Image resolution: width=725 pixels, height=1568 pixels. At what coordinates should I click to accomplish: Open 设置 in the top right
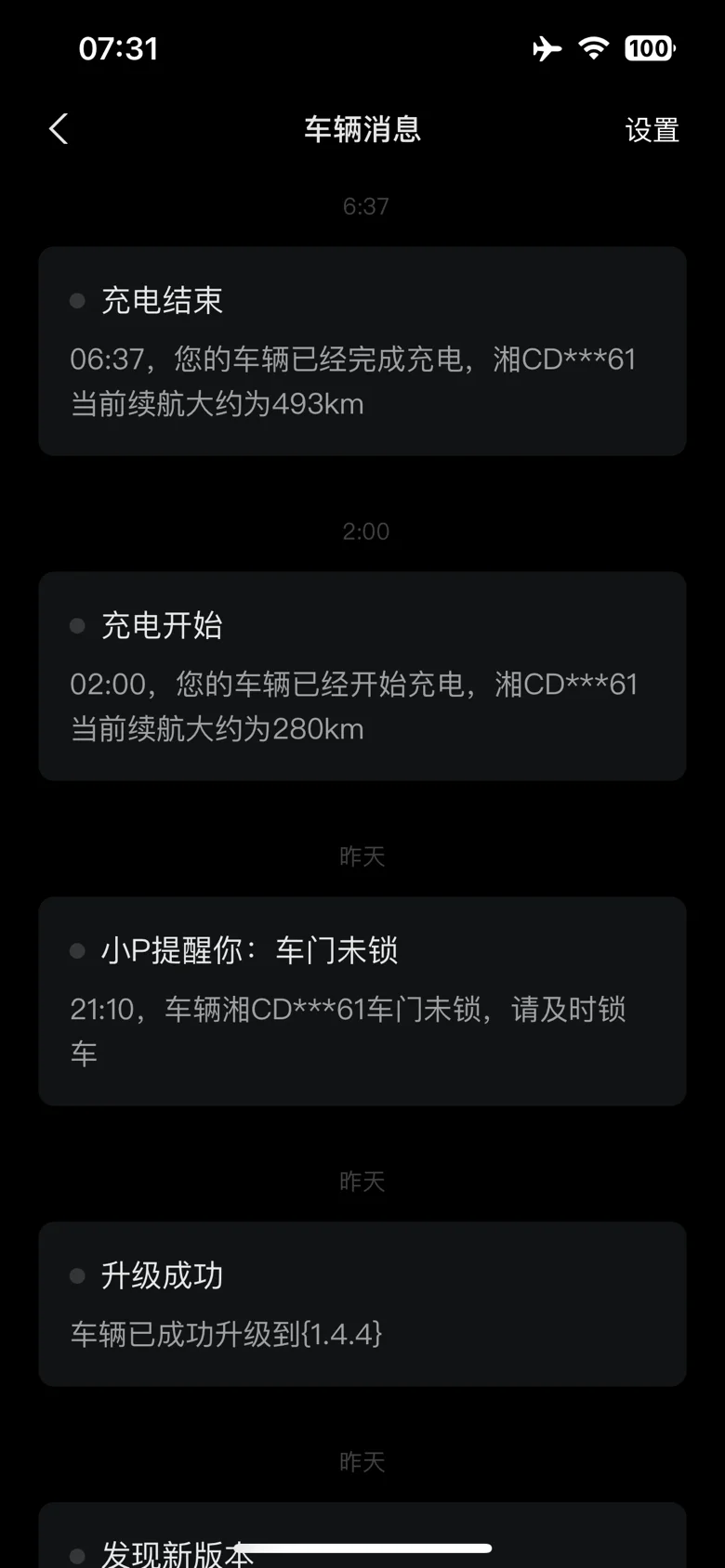652,130
